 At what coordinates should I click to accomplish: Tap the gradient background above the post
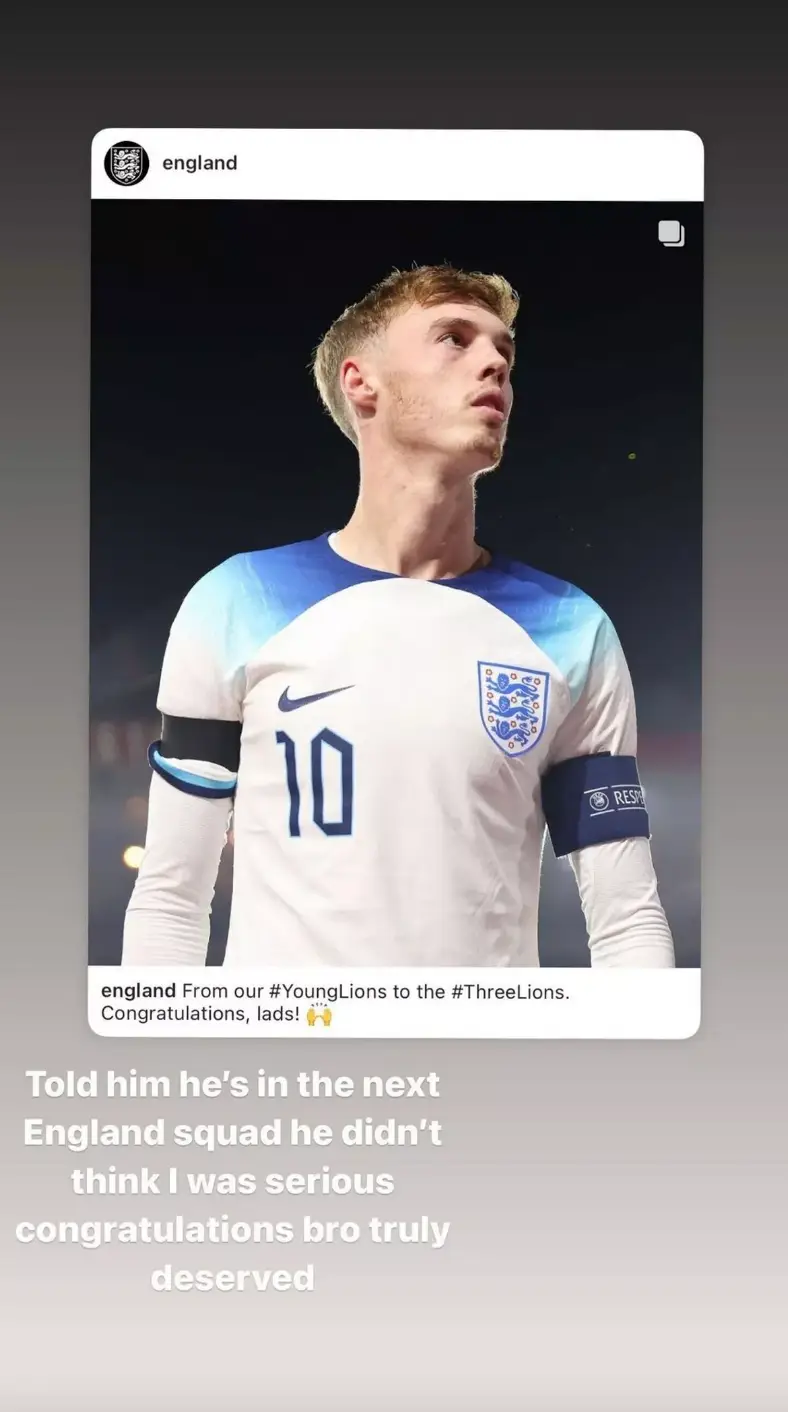(x=394, y=60)
